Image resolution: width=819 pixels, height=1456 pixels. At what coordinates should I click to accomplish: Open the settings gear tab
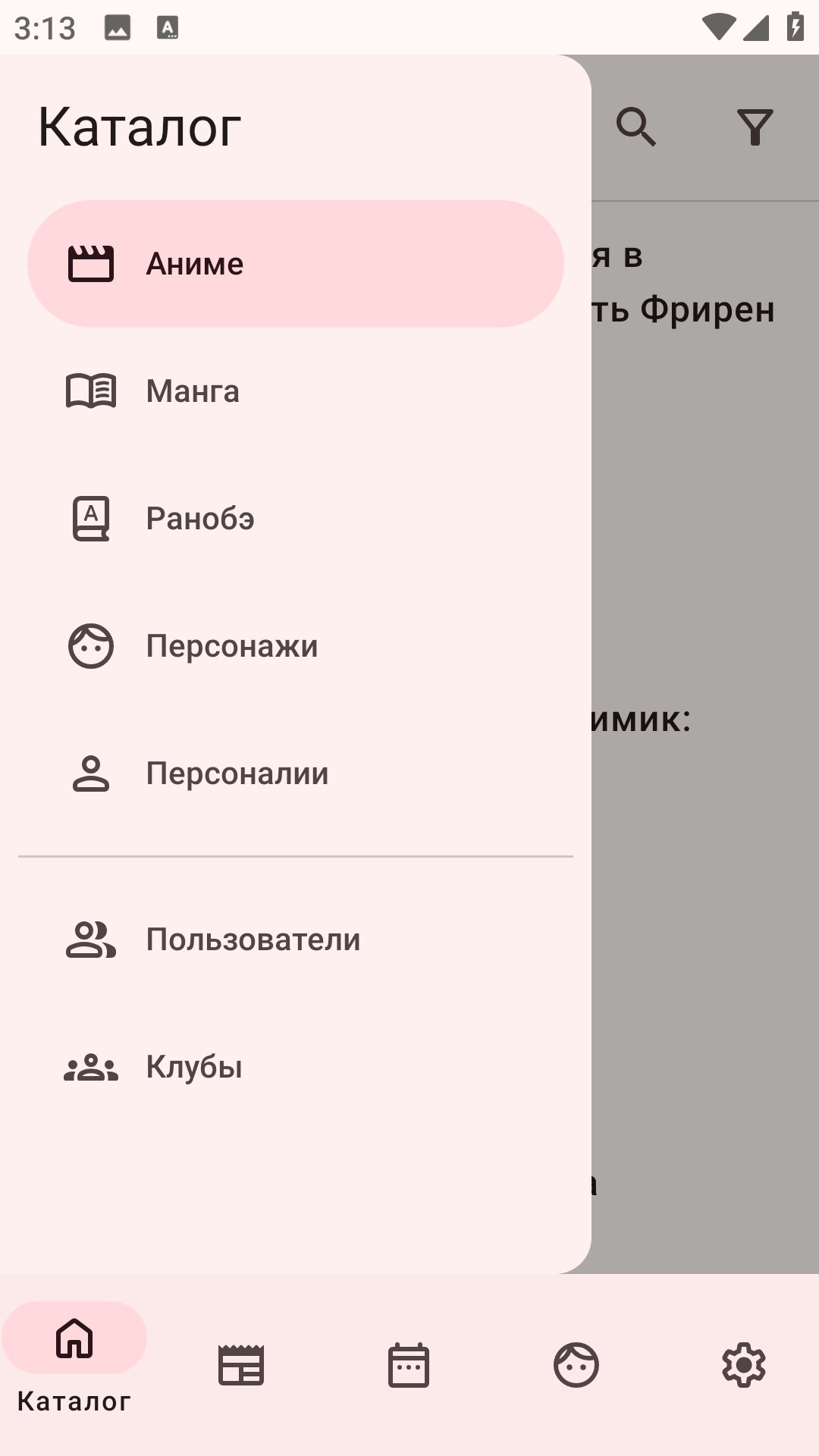point(743,1365)
